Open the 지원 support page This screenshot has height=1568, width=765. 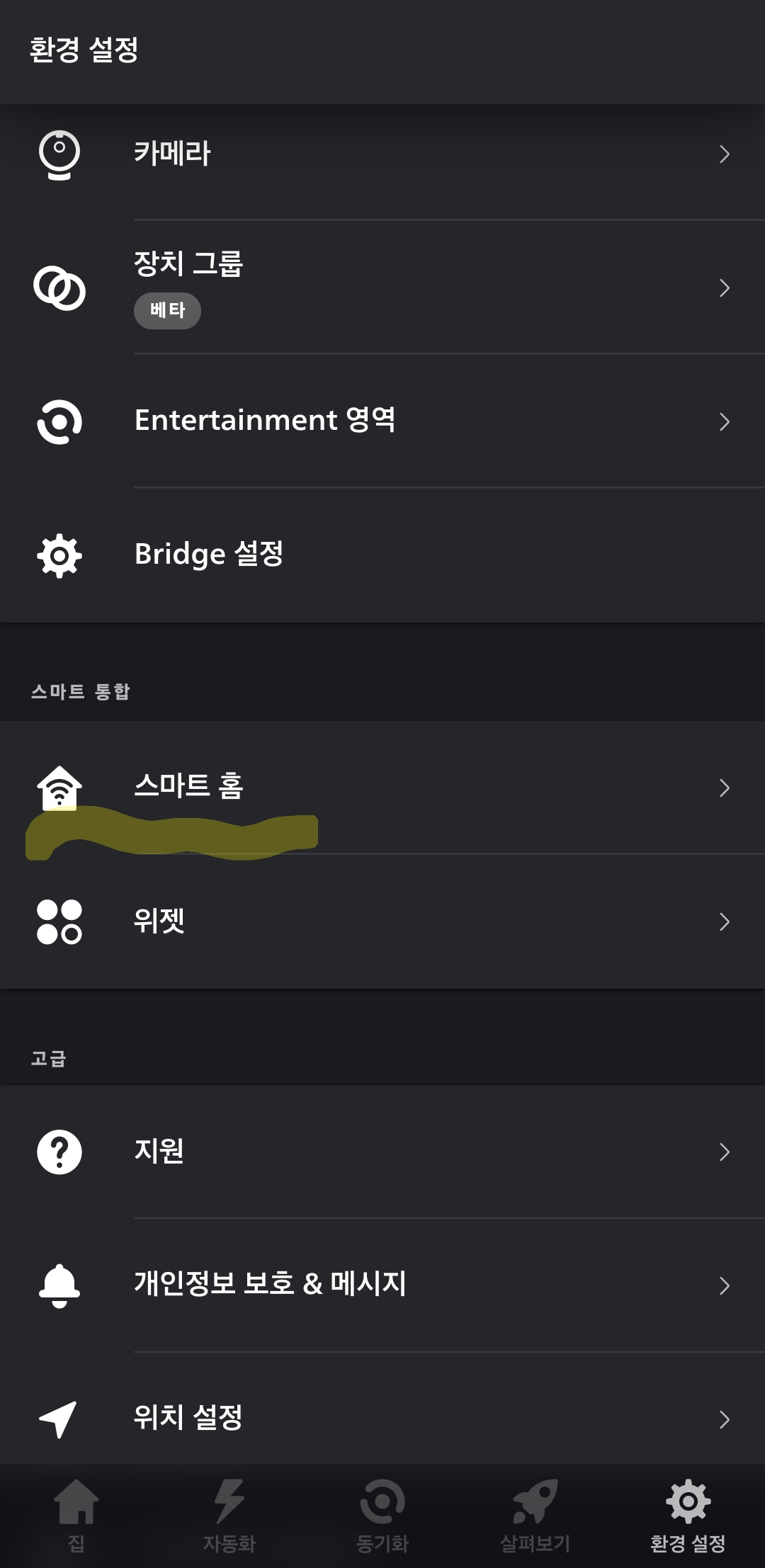382,1152
